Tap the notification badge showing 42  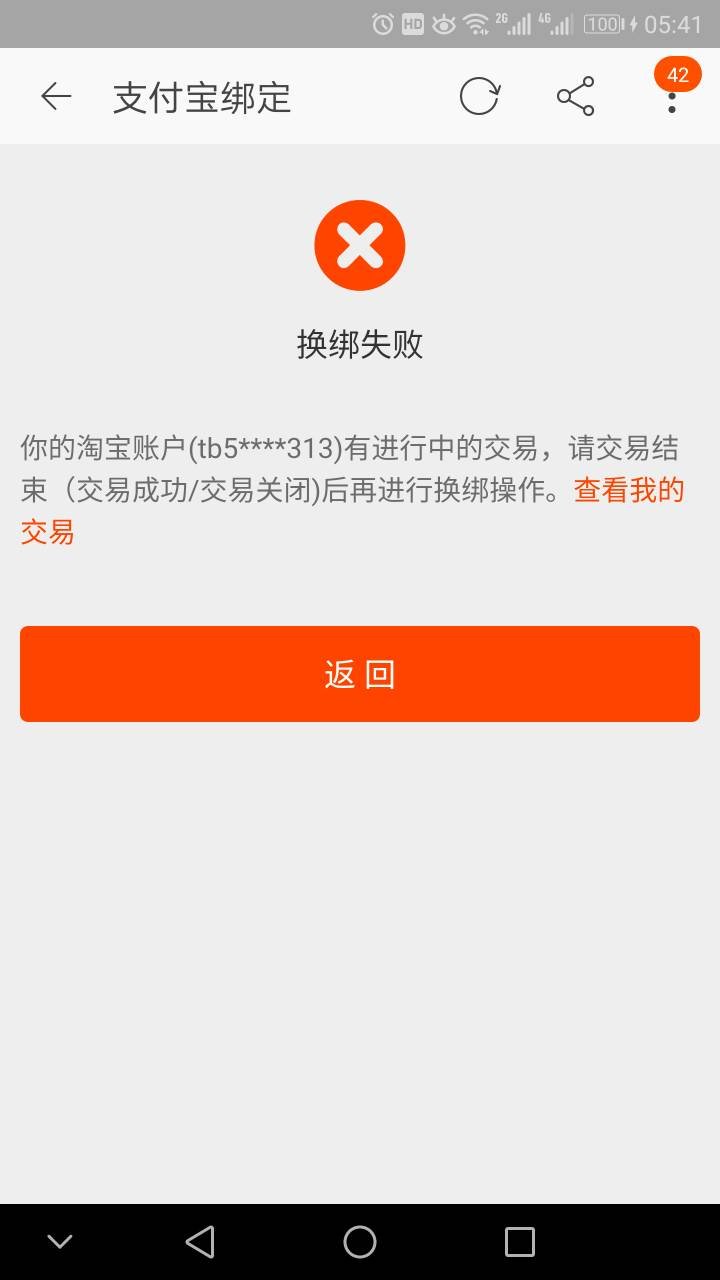(678, 73)
